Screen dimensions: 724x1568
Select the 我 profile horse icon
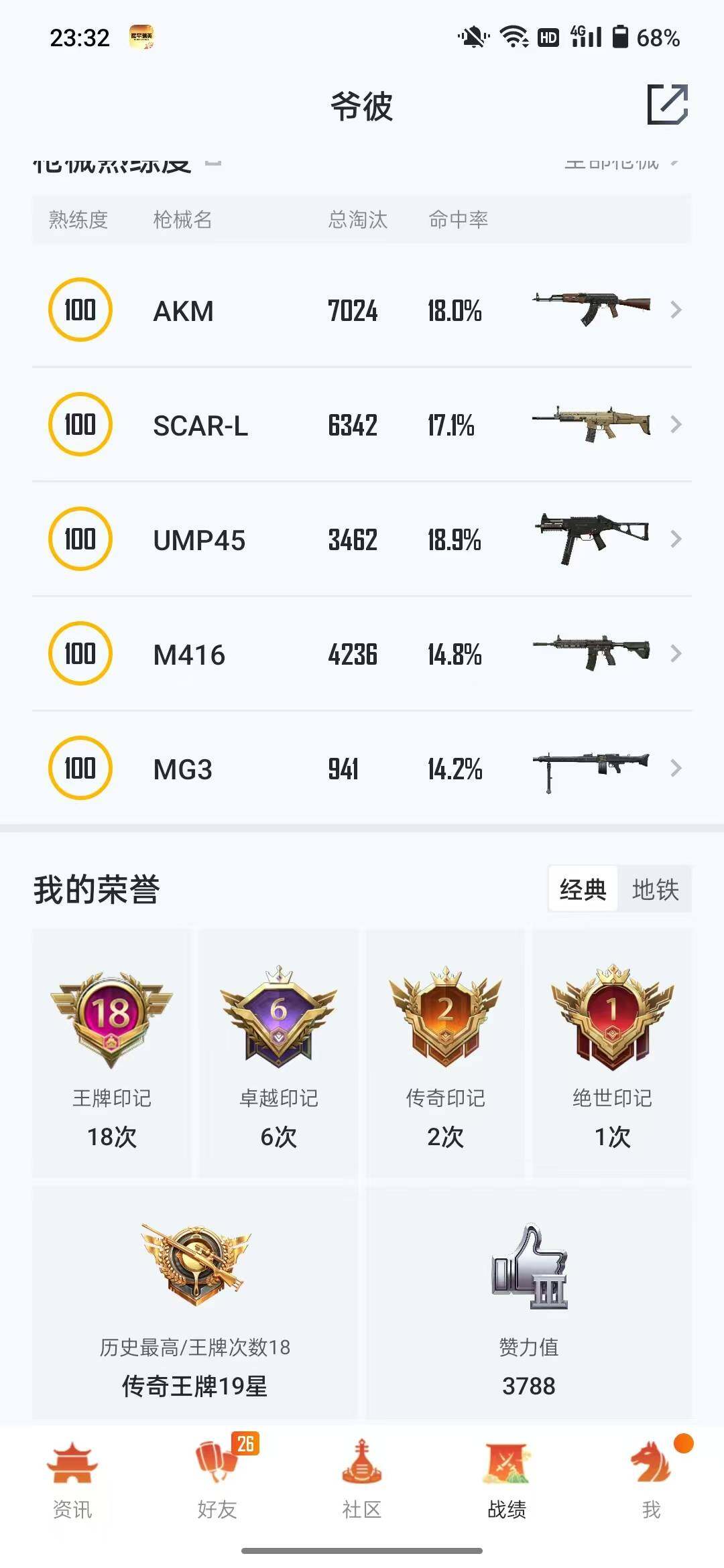pyautogui.click(x=650, y=1462)
